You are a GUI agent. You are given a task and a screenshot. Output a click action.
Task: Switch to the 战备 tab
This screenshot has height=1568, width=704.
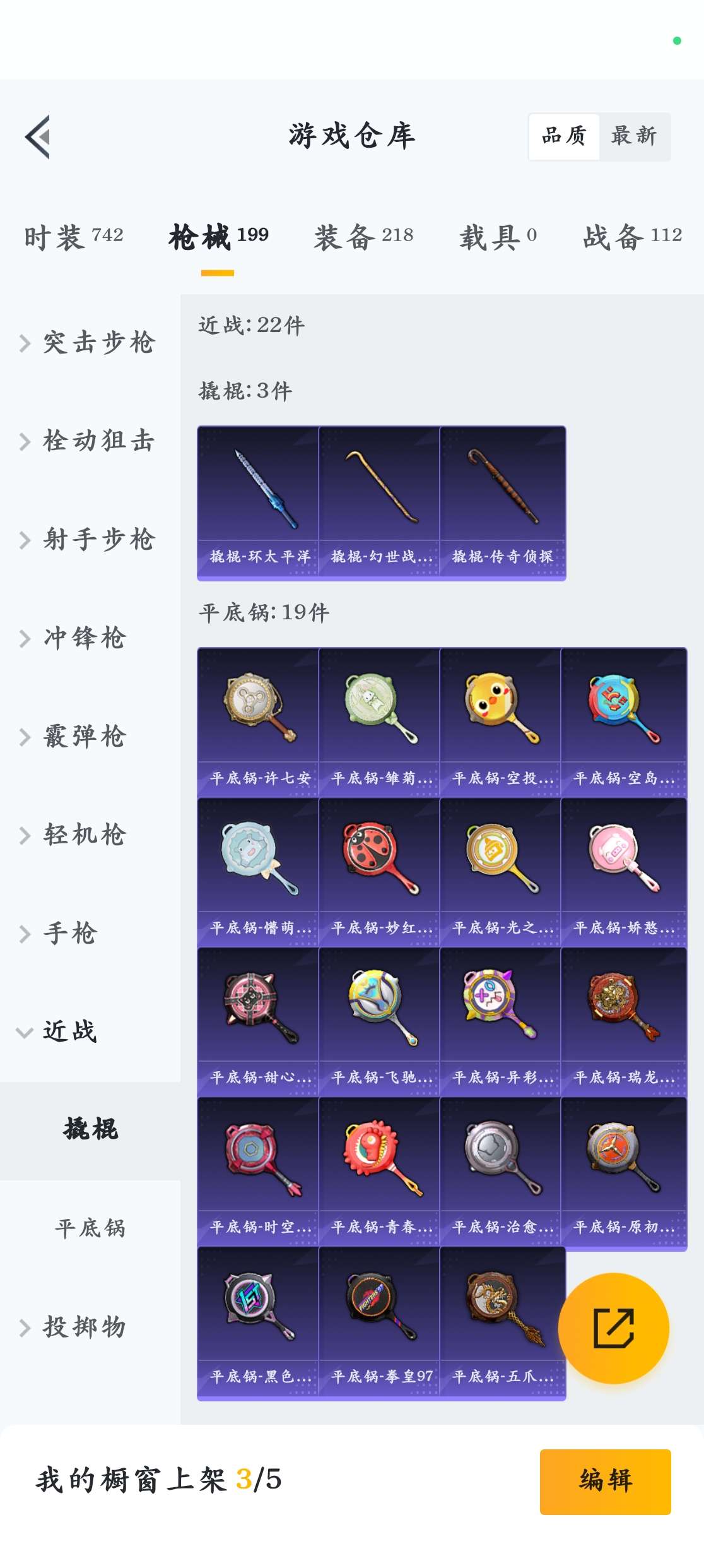coord(632,237)
